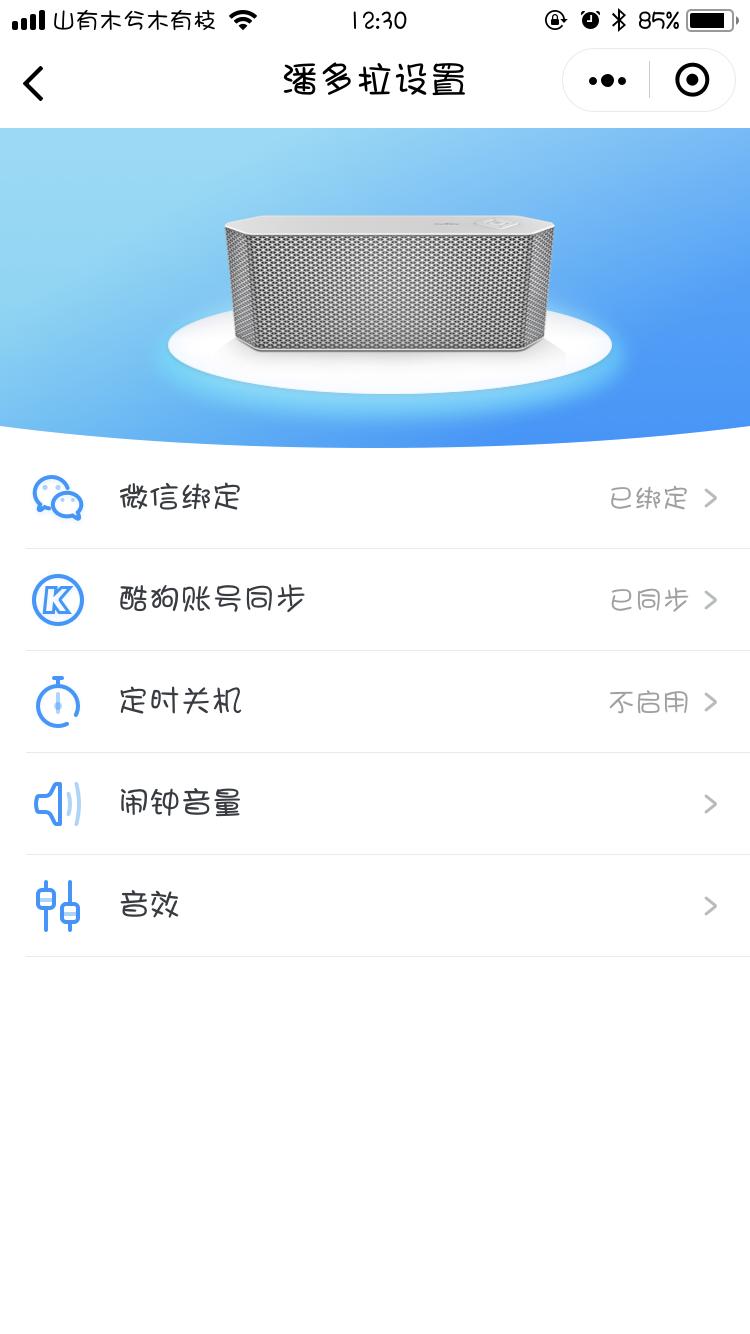750x1334 pixels.
Task: Open the 音效 submenu using the arrow
Action: (x=711, y=906)
